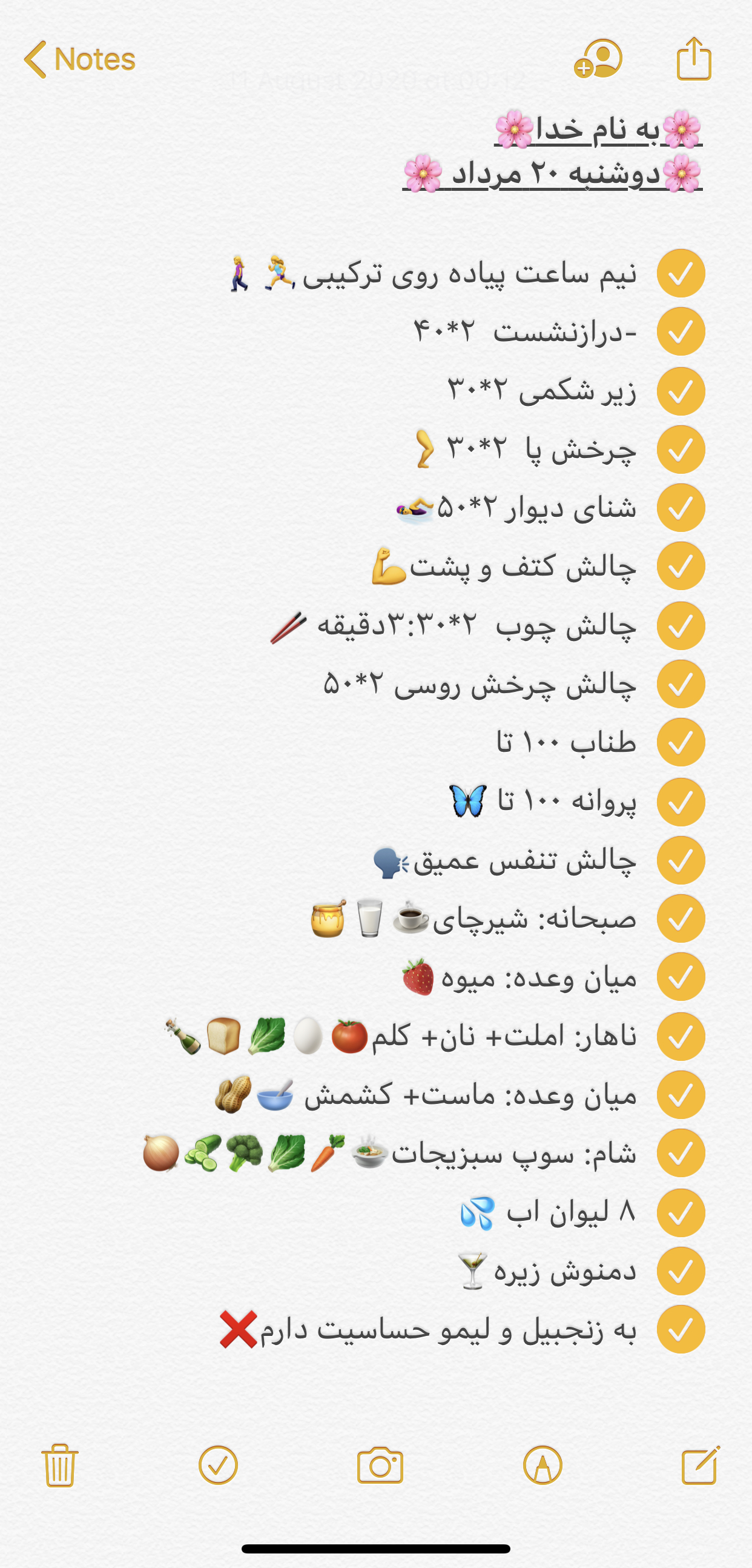Tap the checklist toolbar icon

pyautogui.click(x=218, y=1465)
